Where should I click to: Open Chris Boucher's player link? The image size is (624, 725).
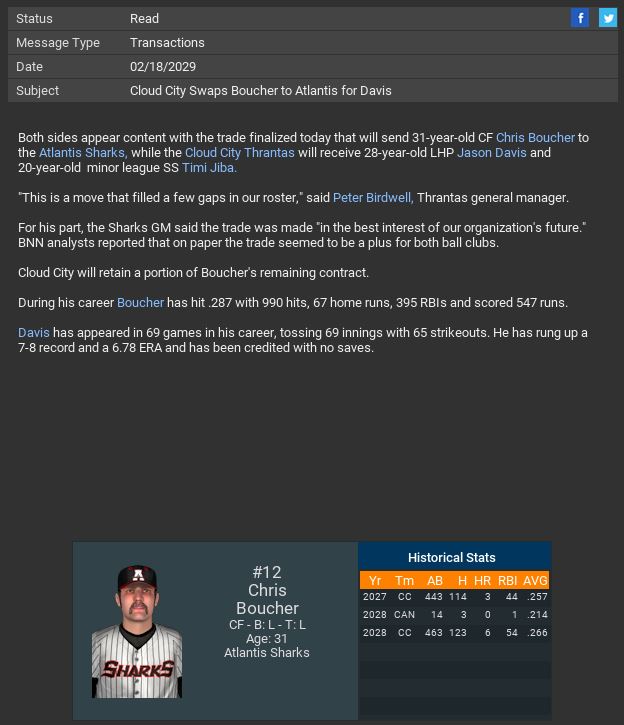[x=535, y=138]
